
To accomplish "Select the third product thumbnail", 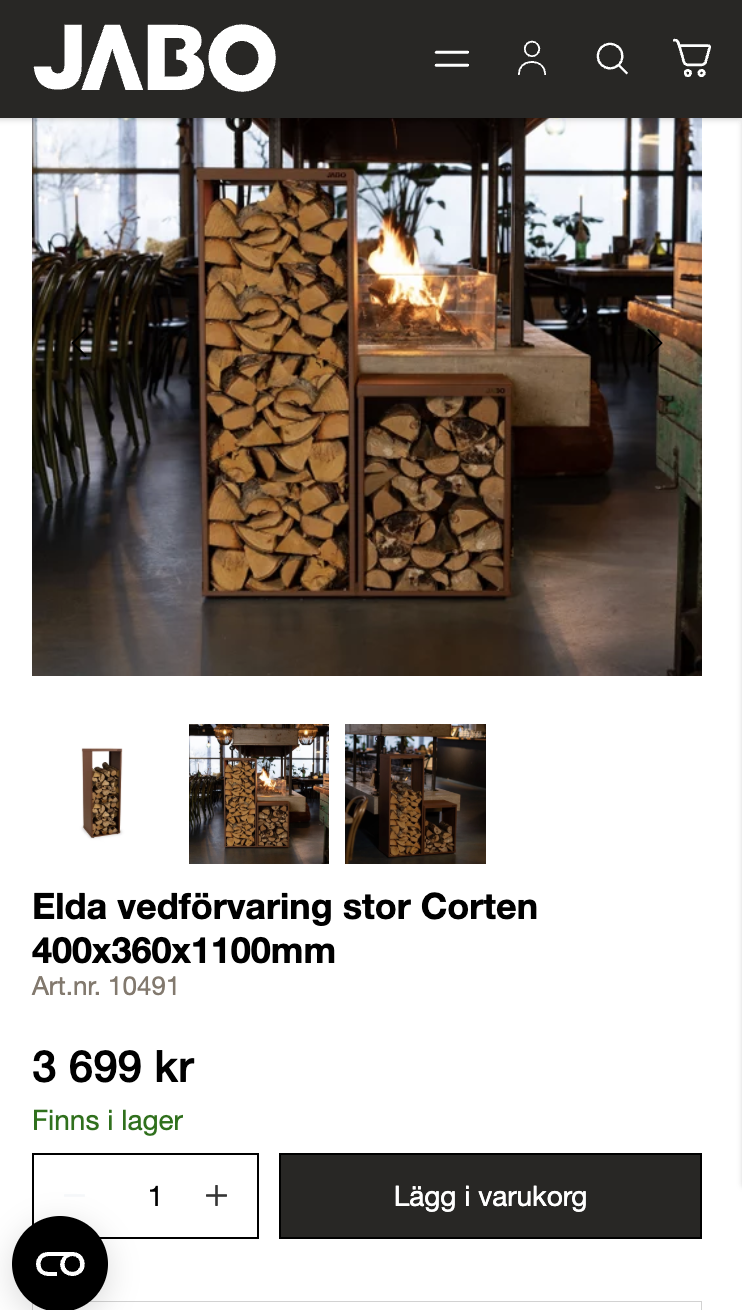I will pyautogui.click(x=415, y=793).
